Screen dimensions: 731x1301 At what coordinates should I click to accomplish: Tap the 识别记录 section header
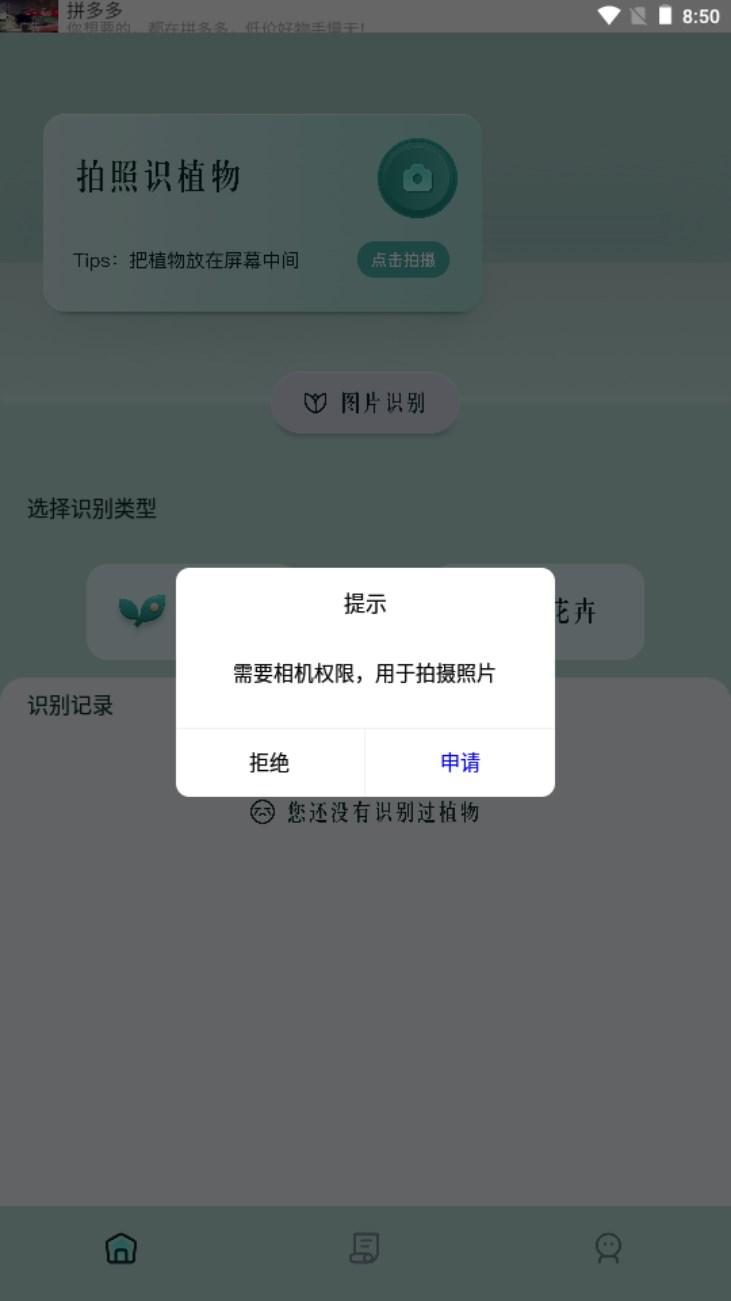click(x=68, y=705)
